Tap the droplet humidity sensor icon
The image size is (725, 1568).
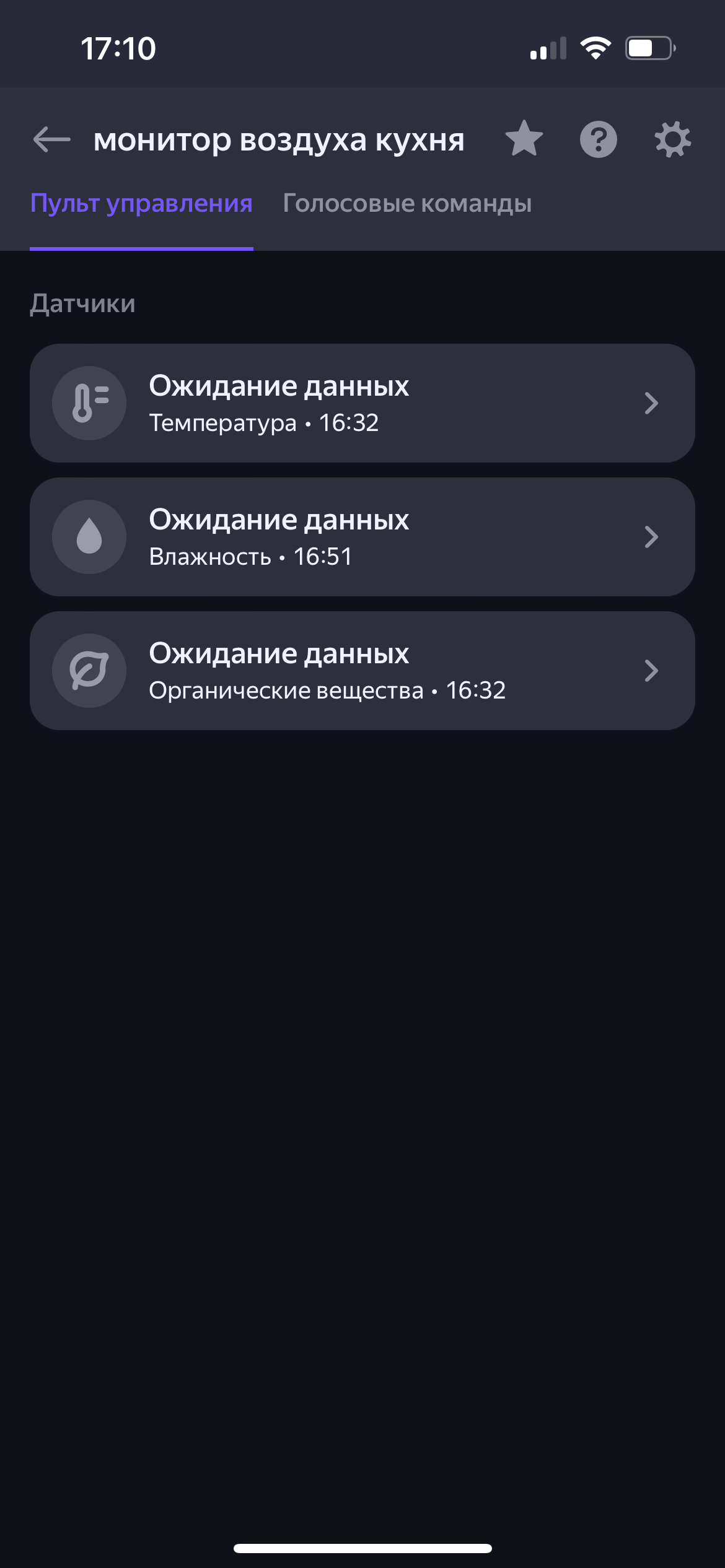coord(89,537)
